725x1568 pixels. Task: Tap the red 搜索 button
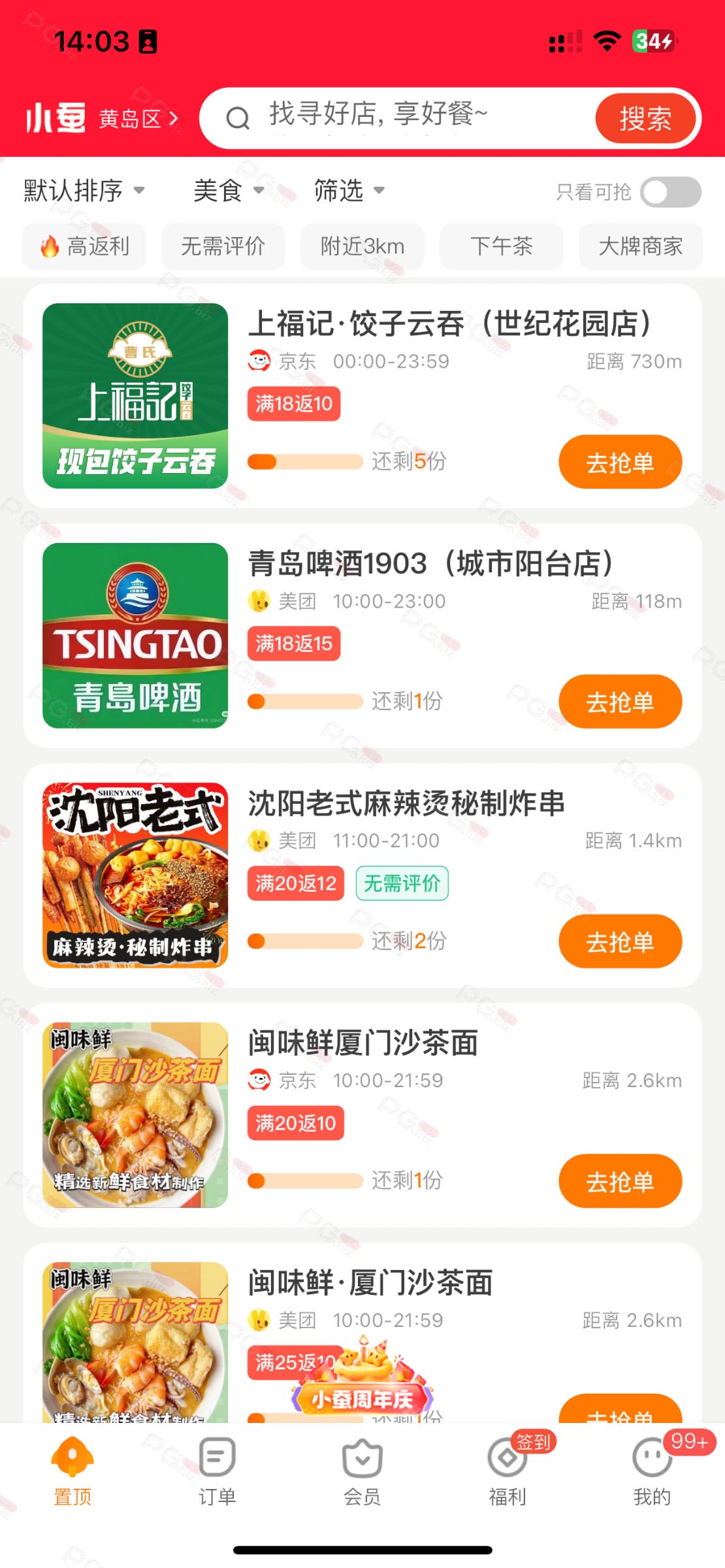coord(645,118)
